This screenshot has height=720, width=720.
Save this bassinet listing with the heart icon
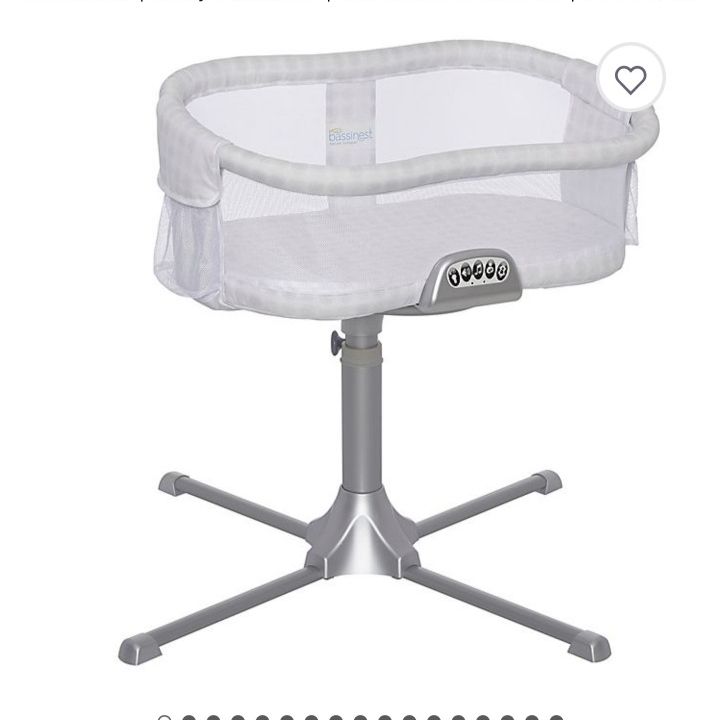tap(630, 79)
